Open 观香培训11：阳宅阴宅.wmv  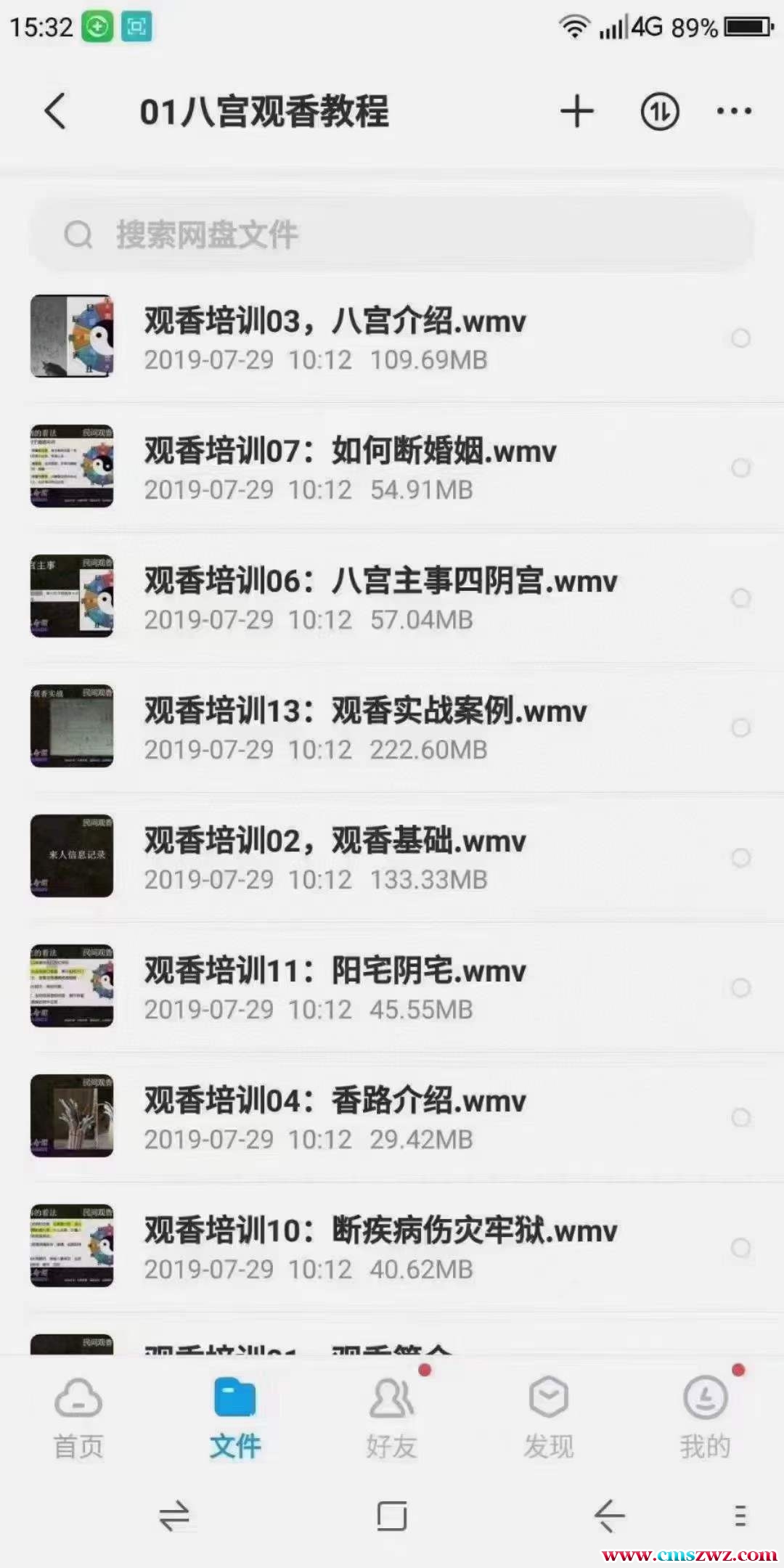[334, 987]
